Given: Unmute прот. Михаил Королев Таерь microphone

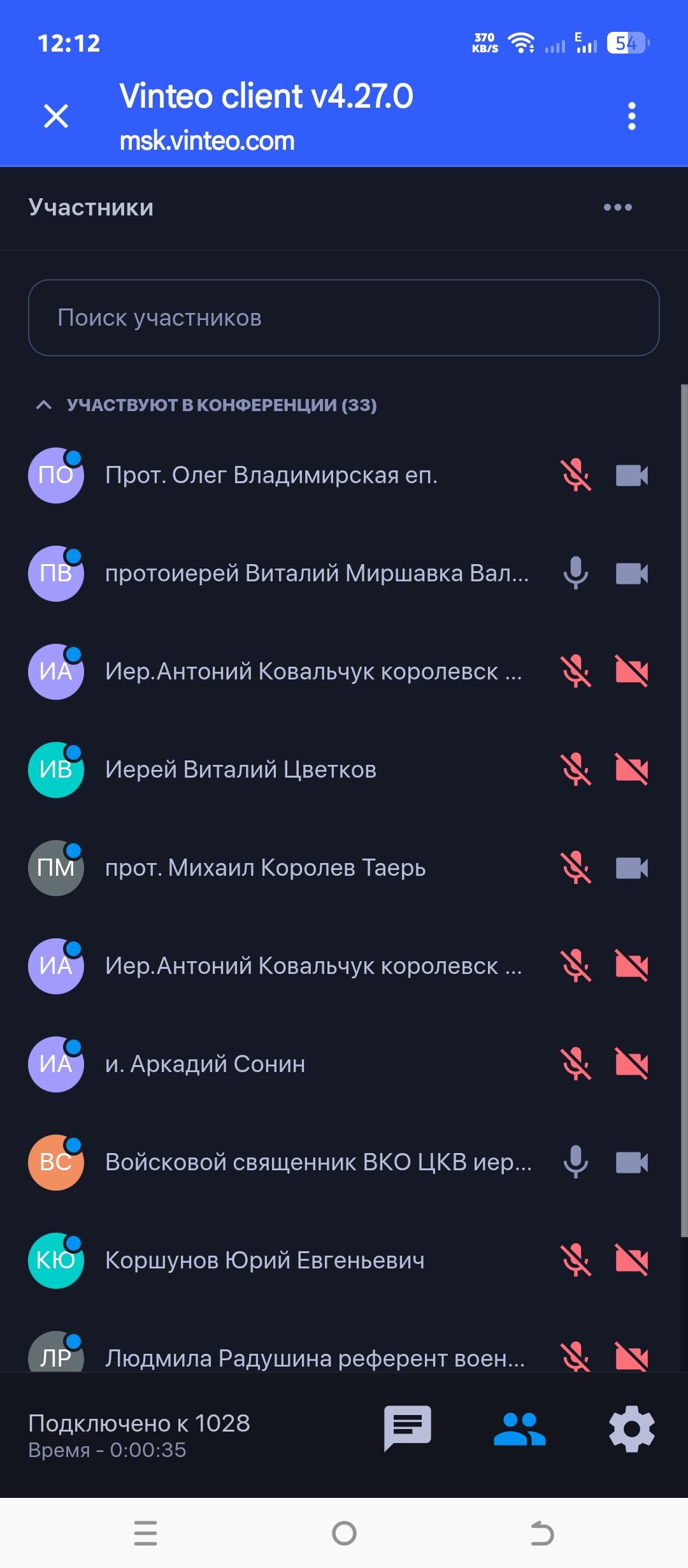Looking at the screenshot, I should pyautogui.click(x=576, y=868).
